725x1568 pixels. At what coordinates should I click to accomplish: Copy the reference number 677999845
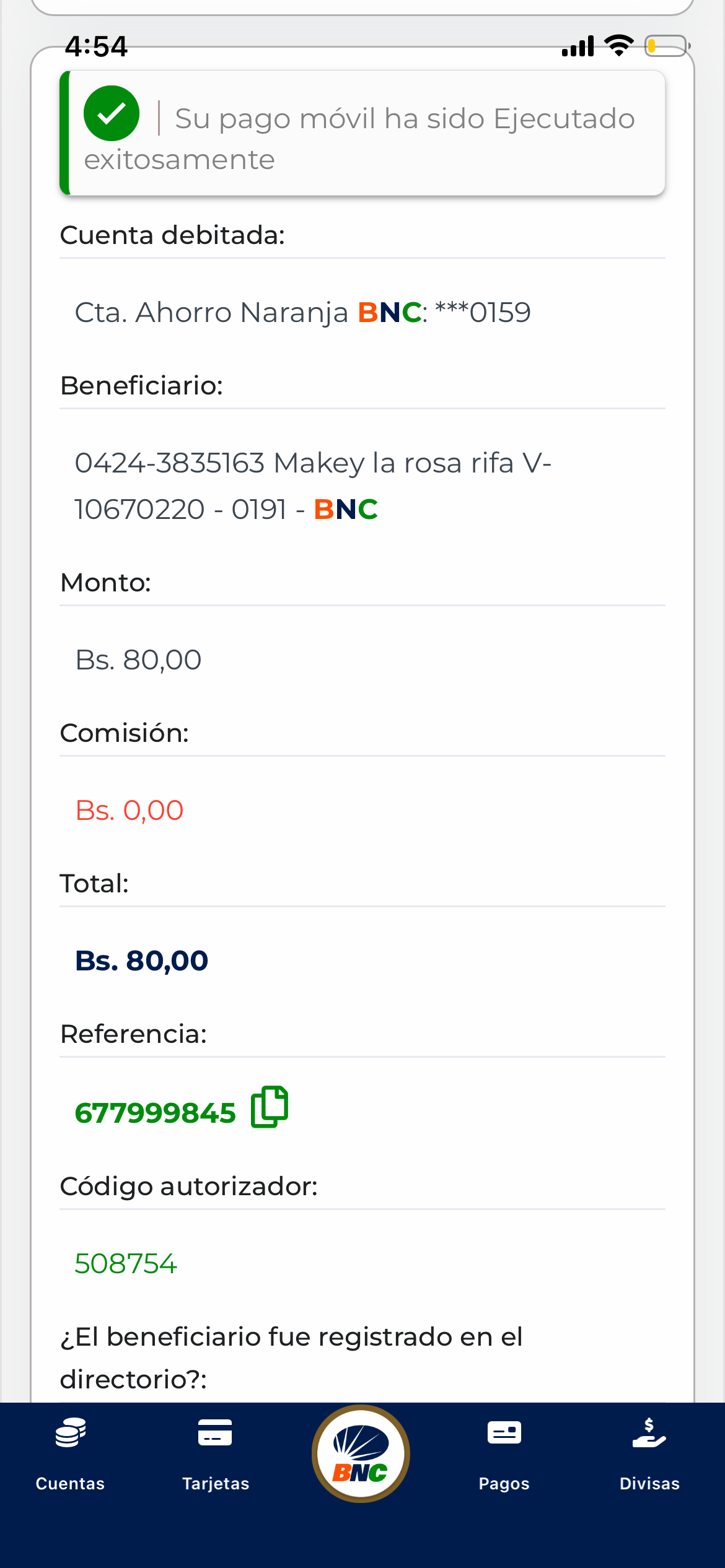click(x=270, y=1107)
